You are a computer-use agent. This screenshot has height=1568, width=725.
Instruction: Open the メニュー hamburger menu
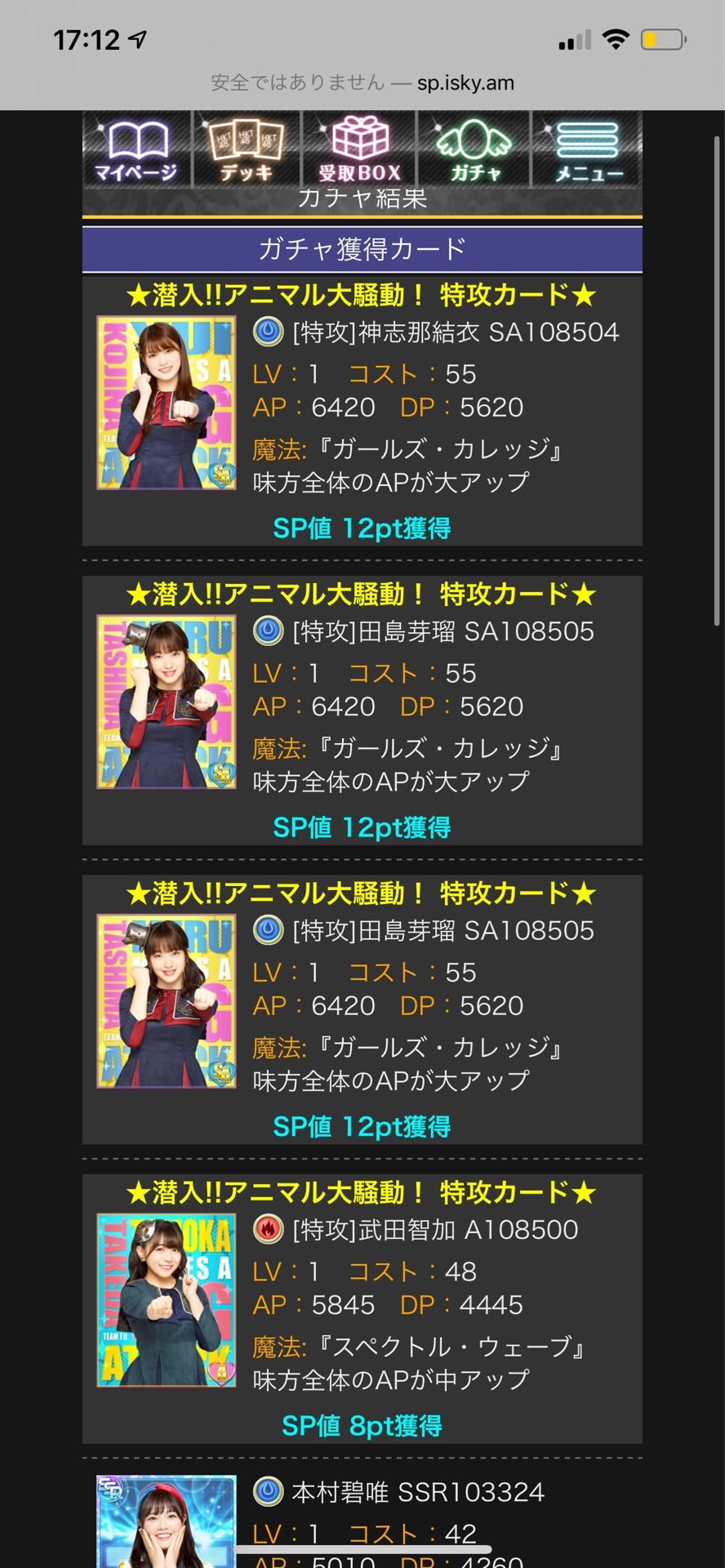click(588, 150)
